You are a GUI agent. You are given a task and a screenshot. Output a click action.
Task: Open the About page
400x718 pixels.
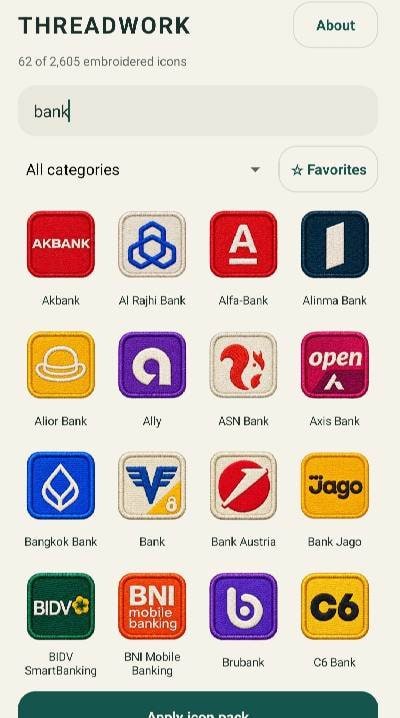pyautogui.click(x=335, y=25)
